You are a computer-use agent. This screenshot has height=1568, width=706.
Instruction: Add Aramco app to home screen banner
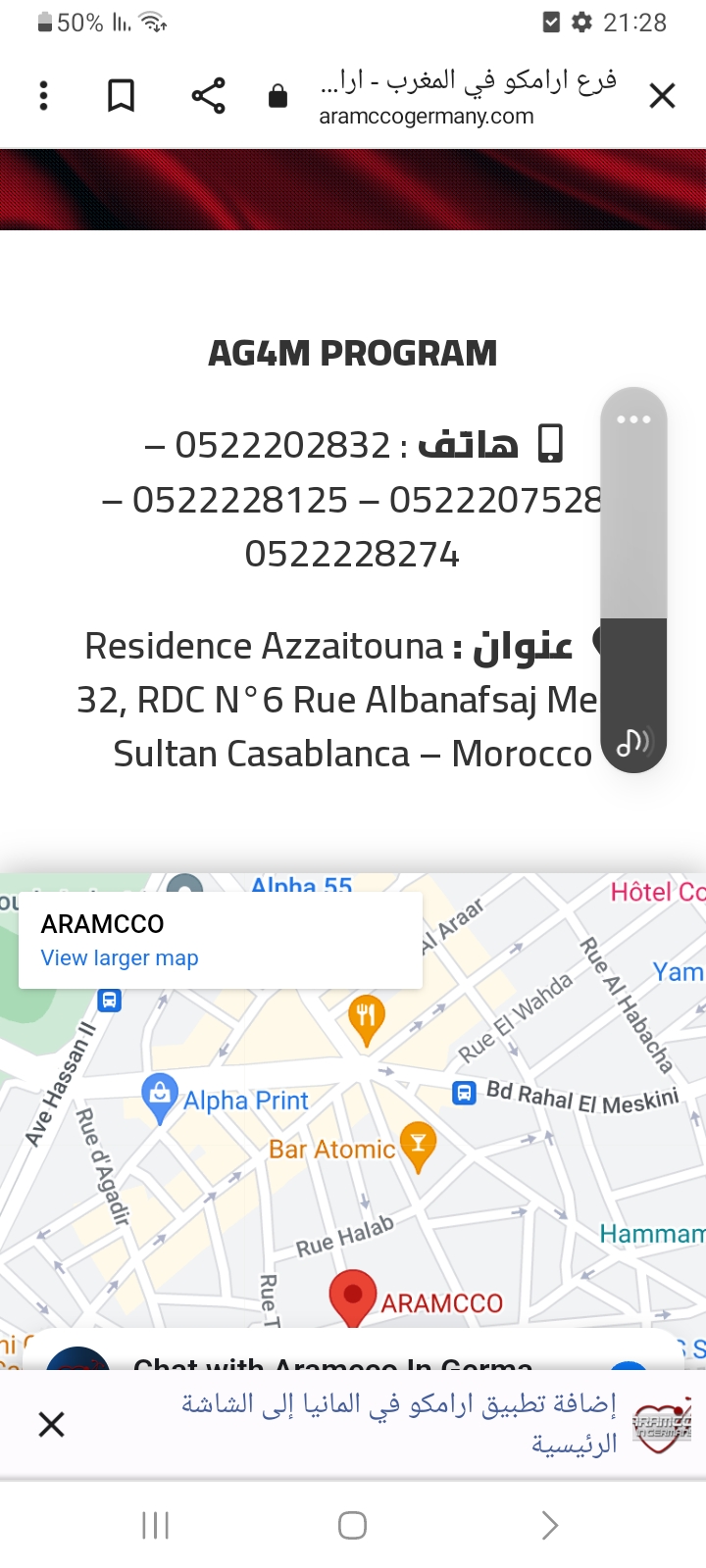(x=399, y=1423)
